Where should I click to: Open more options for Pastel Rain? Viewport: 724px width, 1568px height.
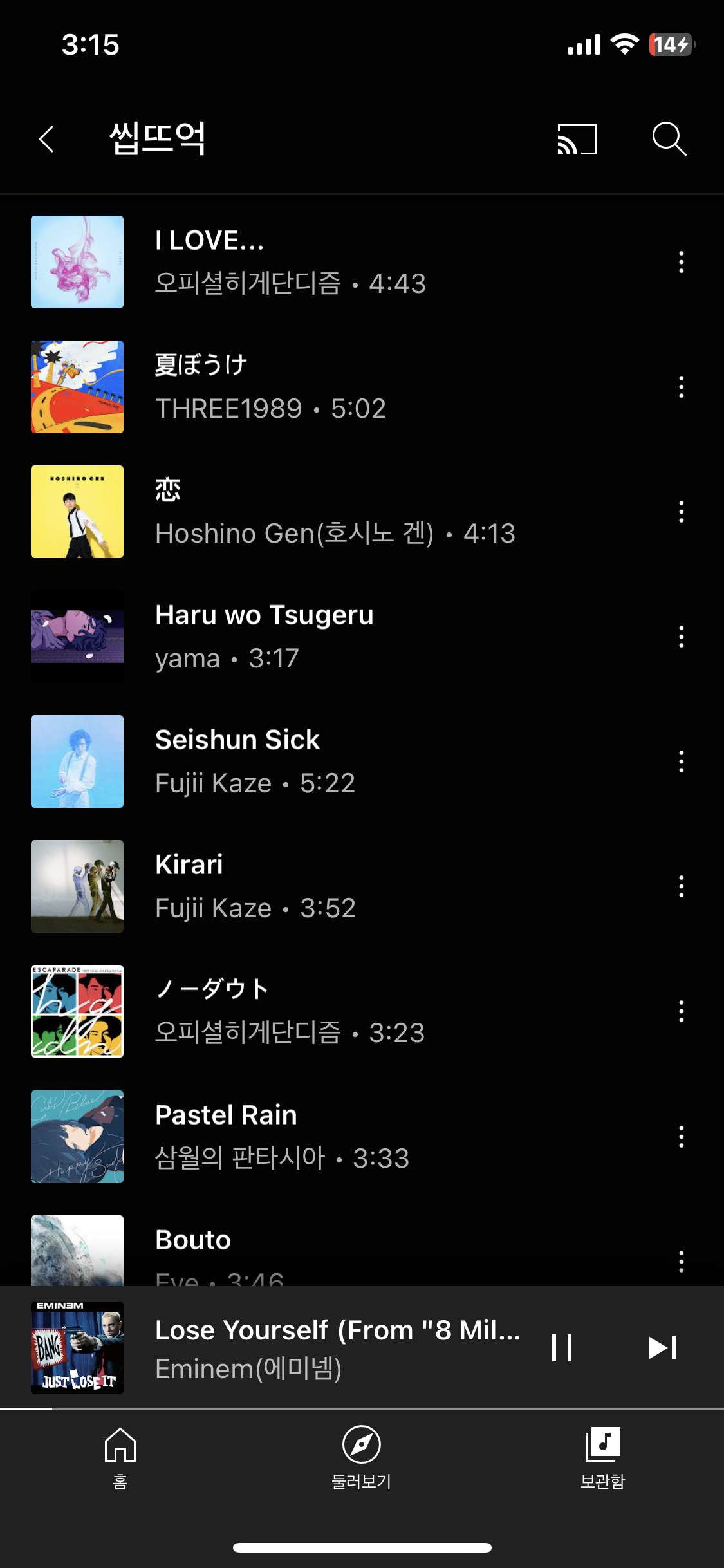681,1136
